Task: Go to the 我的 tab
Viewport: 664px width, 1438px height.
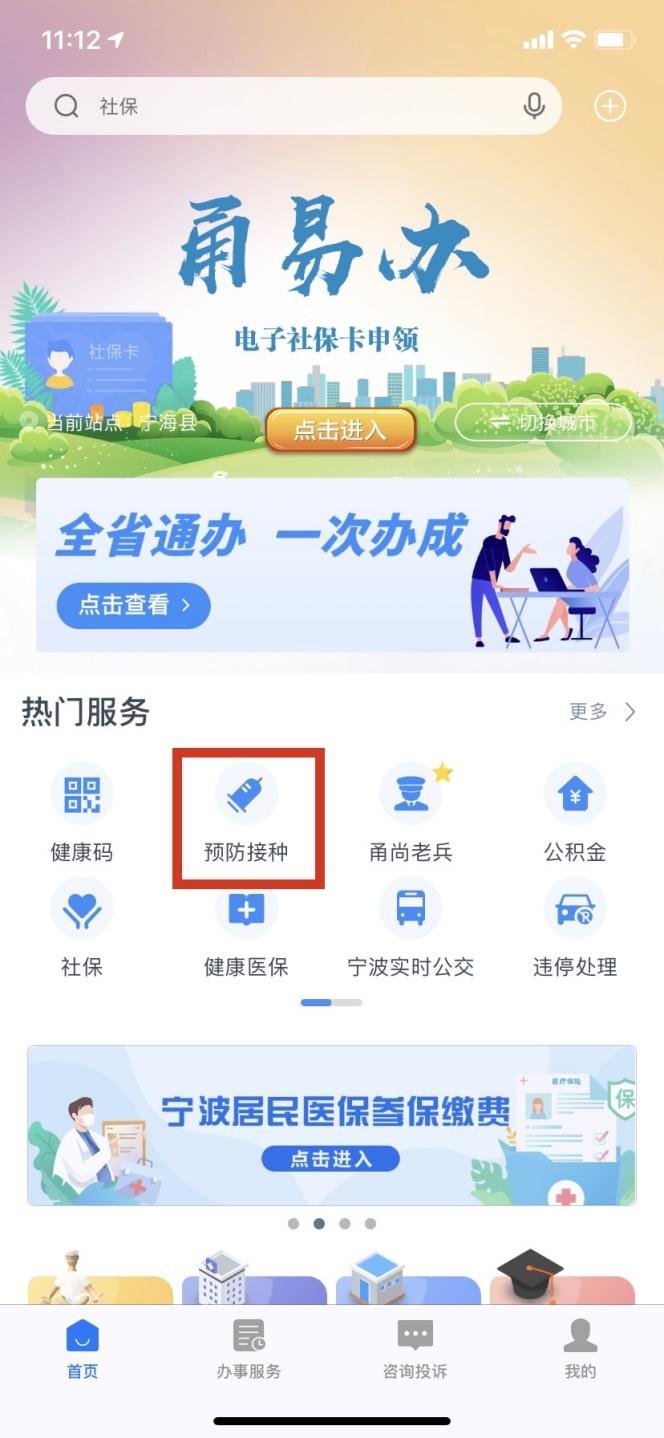Action: [580, 1349]
